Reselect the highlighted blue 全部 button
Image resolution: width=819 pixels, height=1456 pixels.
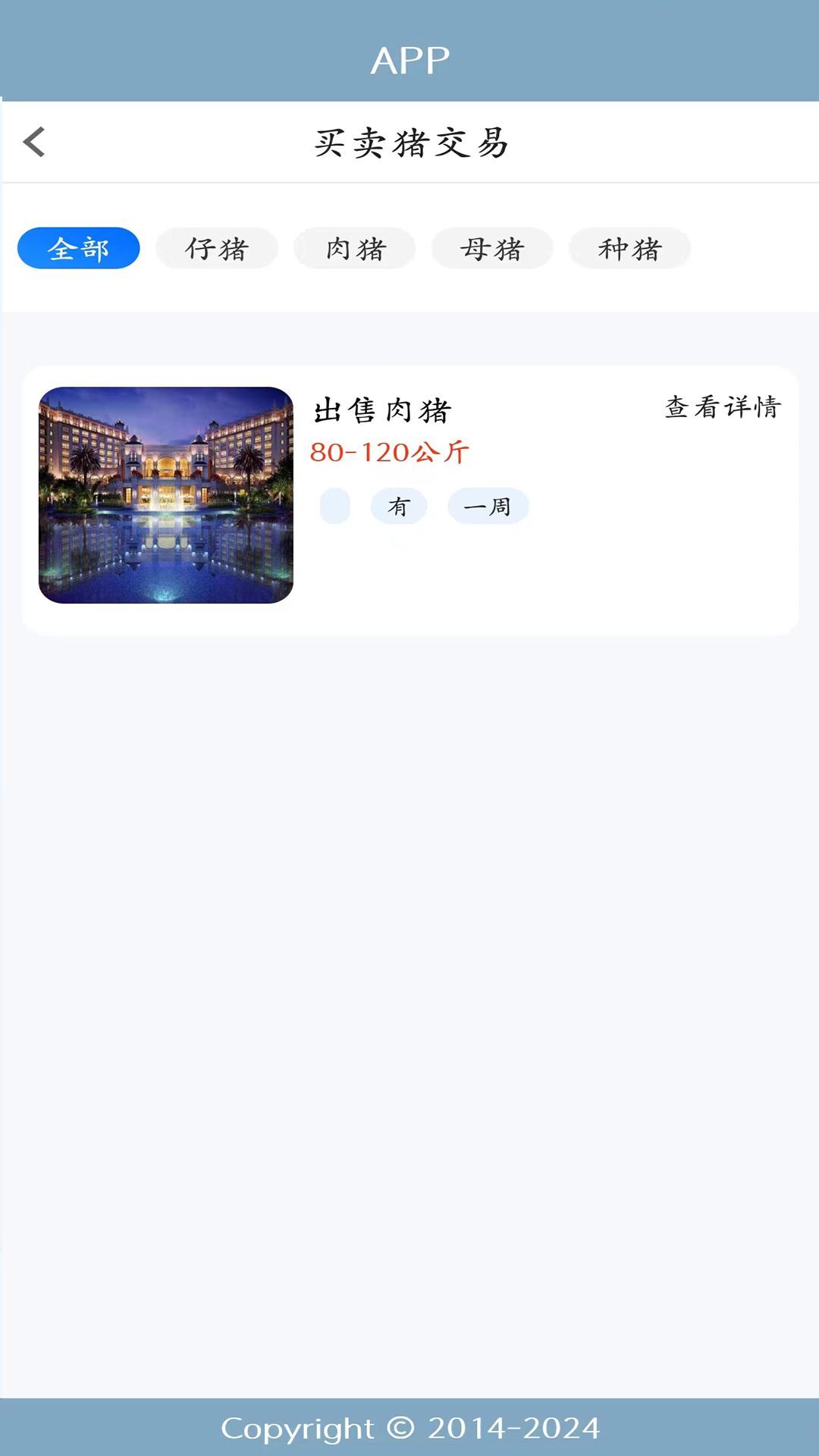[x=79, y=248]
